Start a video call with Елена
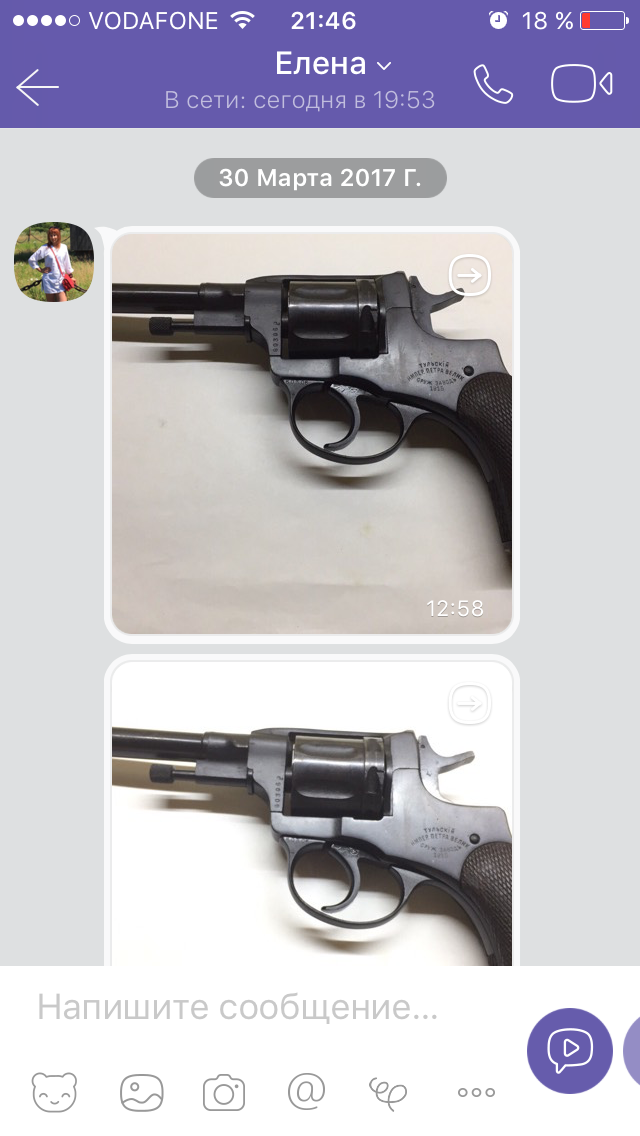Image resolution: width=640 pixels, height=1136 pixels. coord(581,85)
